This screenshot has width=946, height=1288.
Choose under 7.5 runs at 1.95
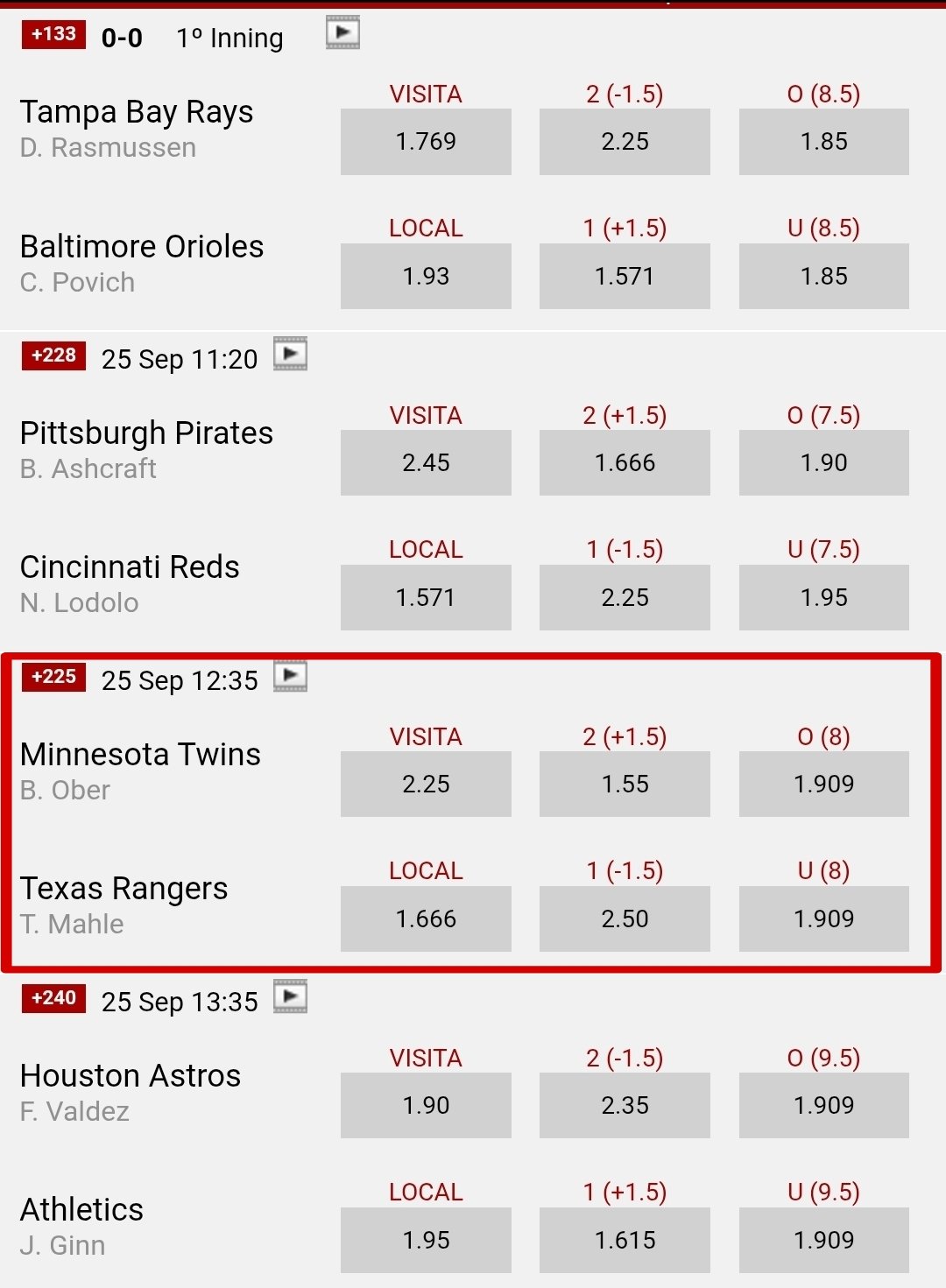click(823, 598)
